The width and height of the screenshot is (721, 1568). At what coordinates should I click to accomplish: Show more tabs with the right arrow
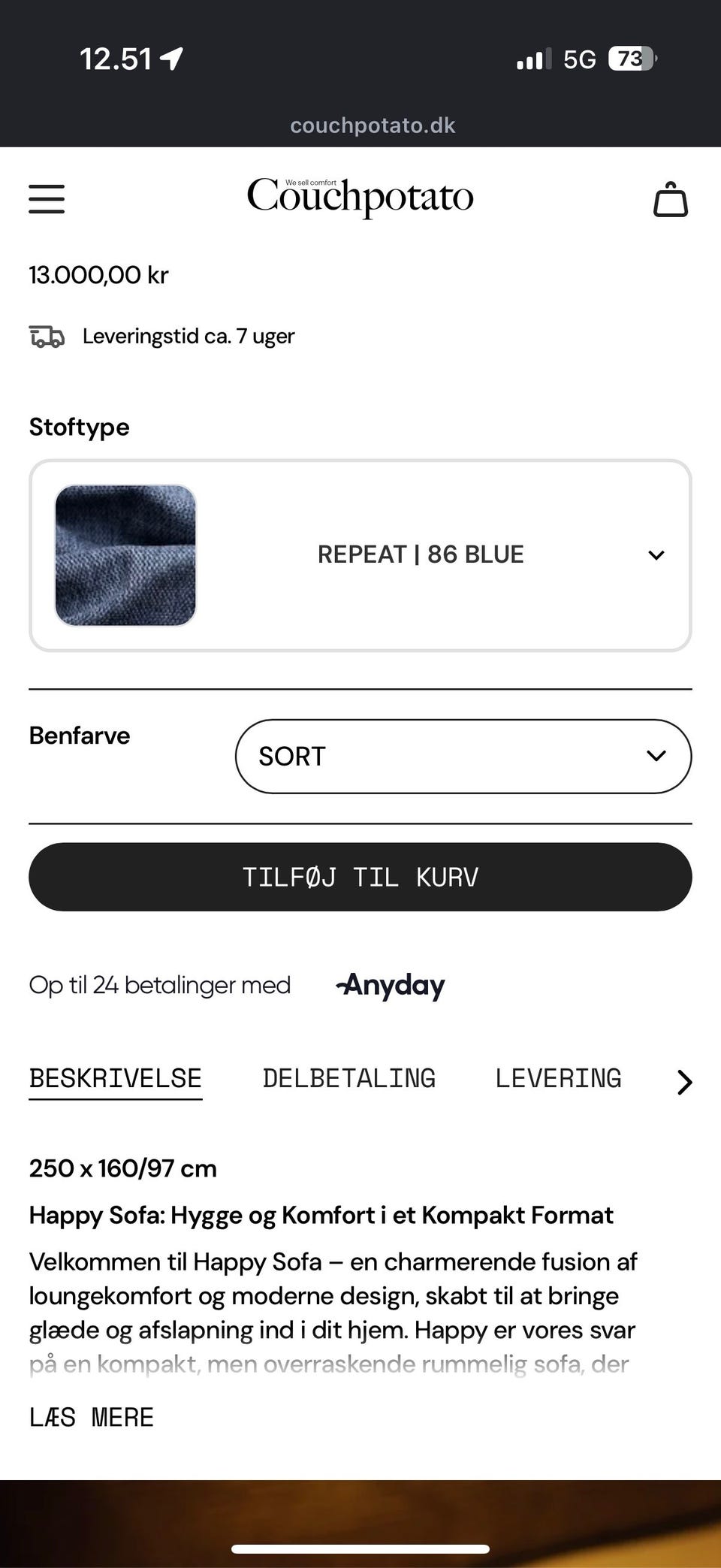click(683, 1082)
